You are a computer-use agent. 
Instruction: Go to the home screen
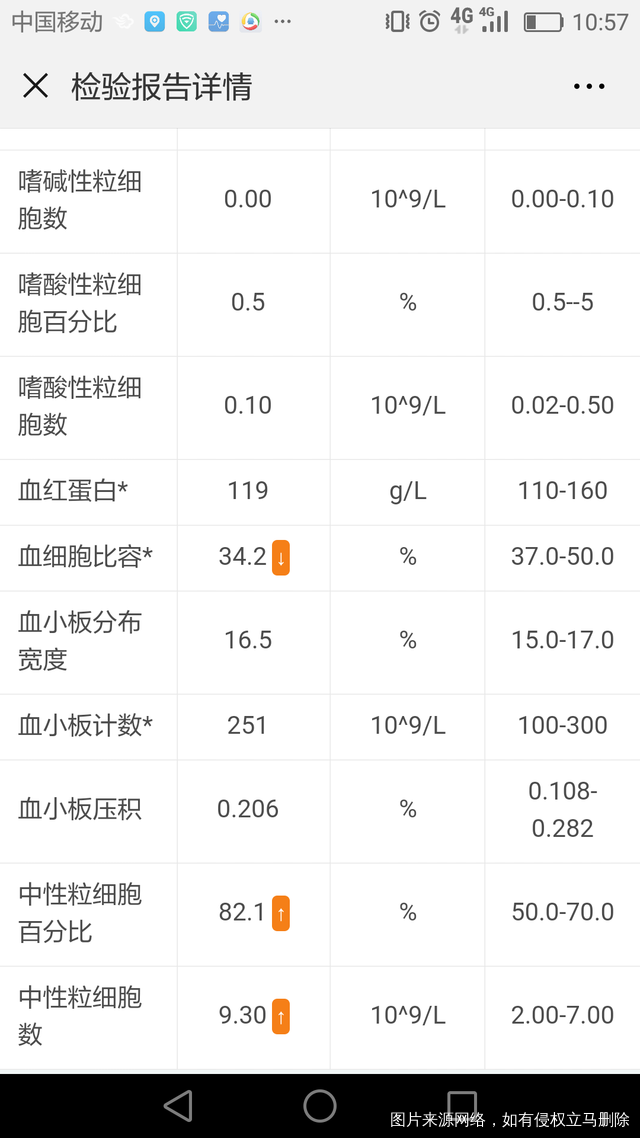tap(320, 1105)
